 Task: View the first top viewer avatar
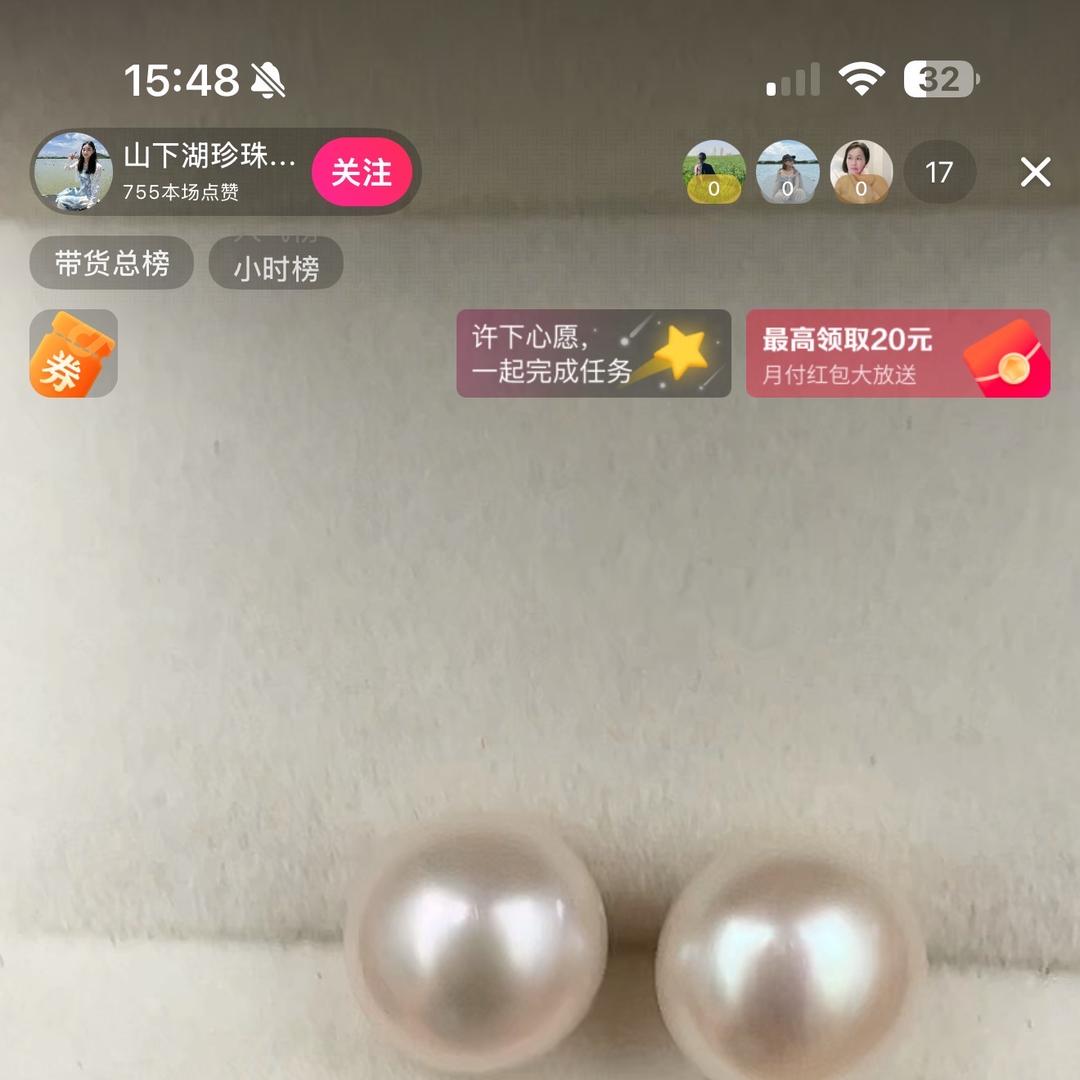point(714,172)
